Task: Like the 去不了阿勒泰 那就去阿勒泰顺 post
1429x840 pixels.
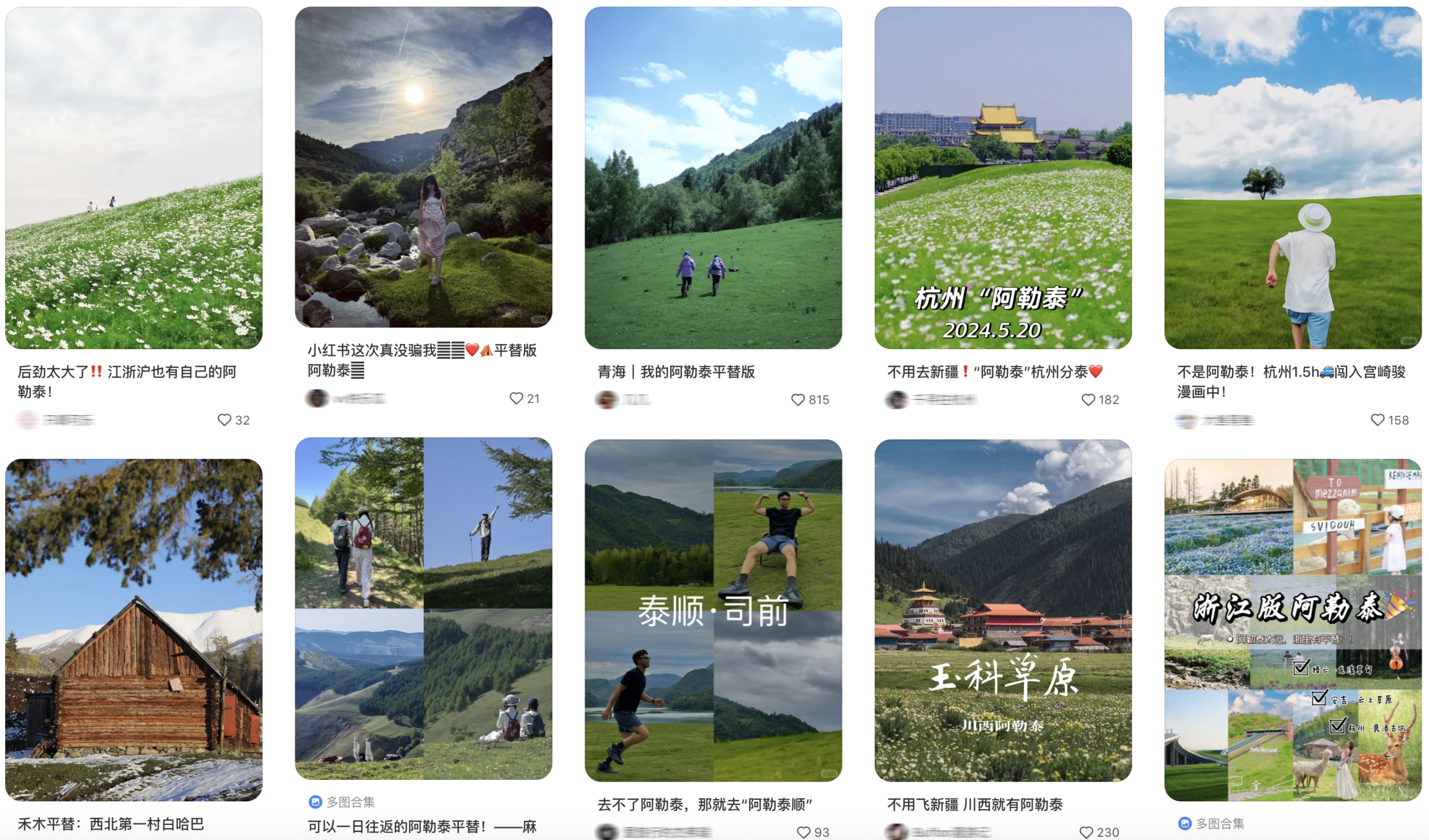Action: point(804,832)
